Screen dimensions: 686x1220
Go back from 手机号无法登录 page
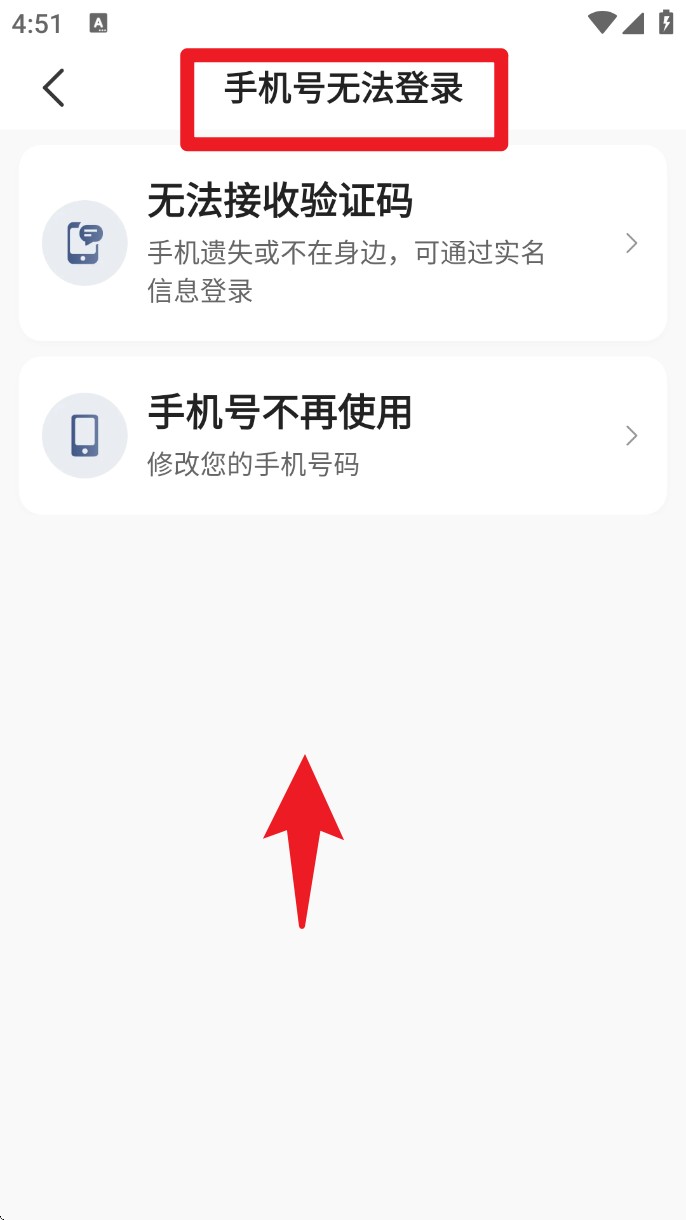tap(54, 88)
